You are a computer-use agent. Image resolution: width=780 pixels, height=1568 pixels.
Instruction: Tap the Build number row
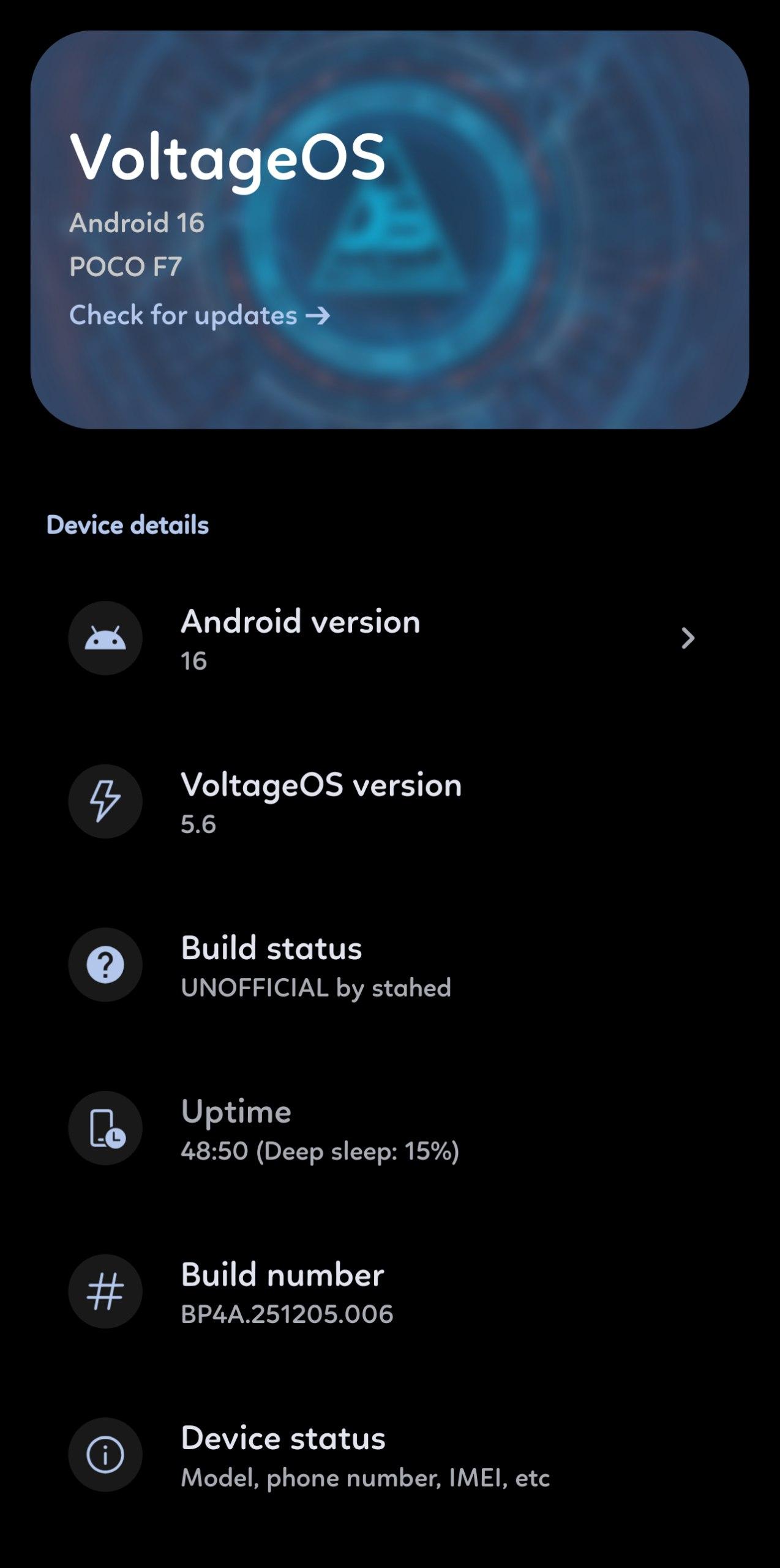tap(389, 1291)
